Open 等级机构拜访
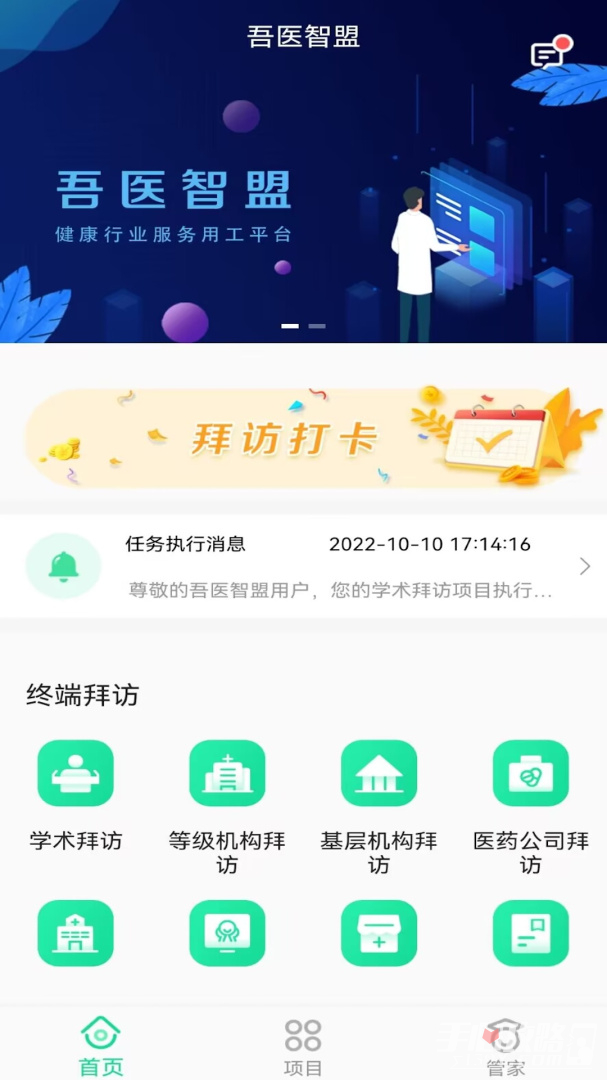This screenshot has width=607, height=1080. point(227,807)
